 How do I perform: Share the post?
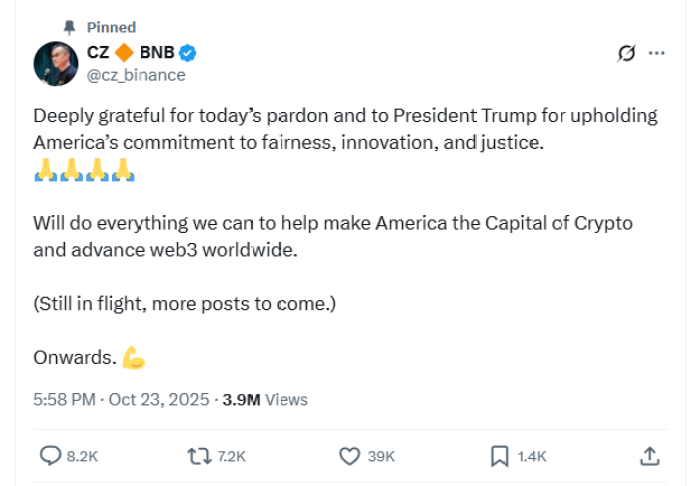[649, 456]
